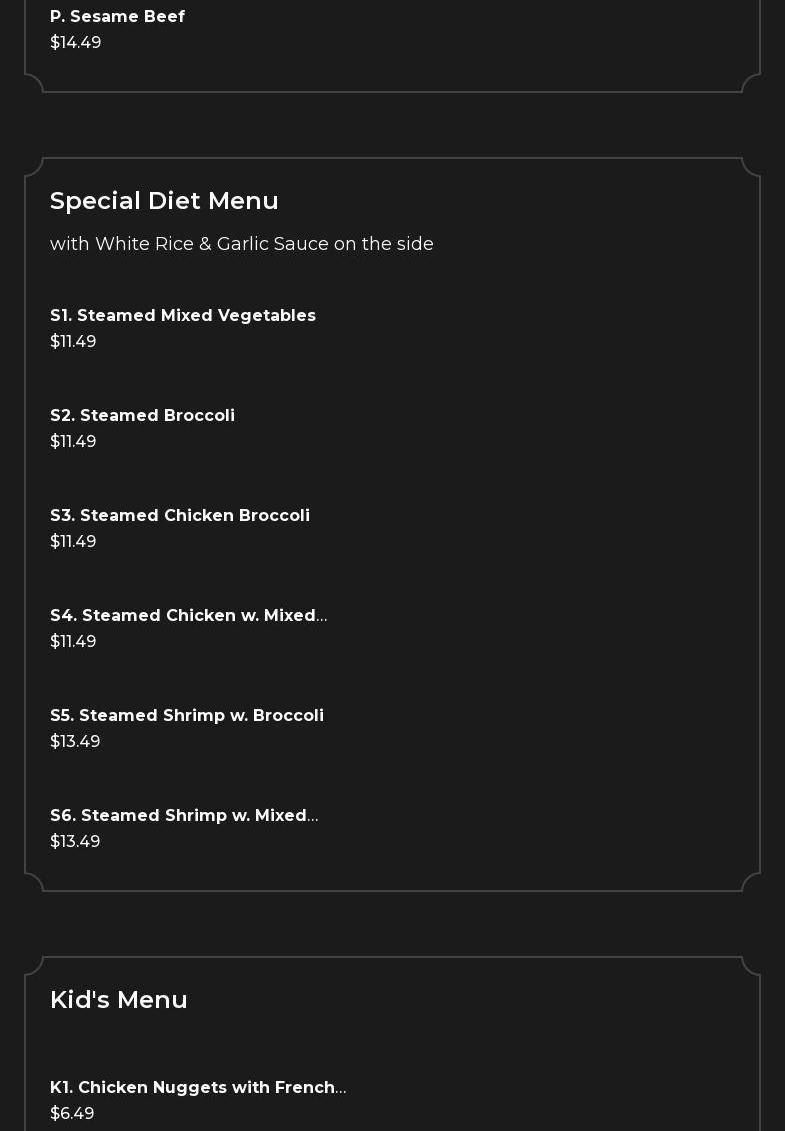Select S5. Steamed Shrimp w. Broccoli
The height and width of the screenshot is (1131, 785).
click(187, 716)
